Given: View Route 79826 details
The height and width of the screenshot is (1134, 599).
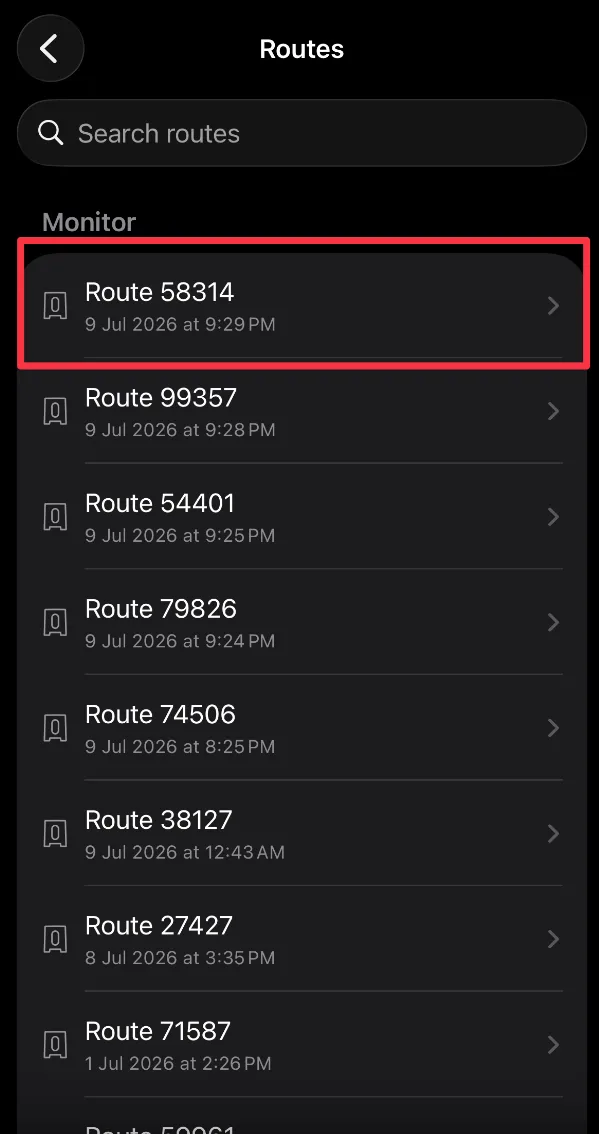Looking at the screenshot, I should coord(301,622).
